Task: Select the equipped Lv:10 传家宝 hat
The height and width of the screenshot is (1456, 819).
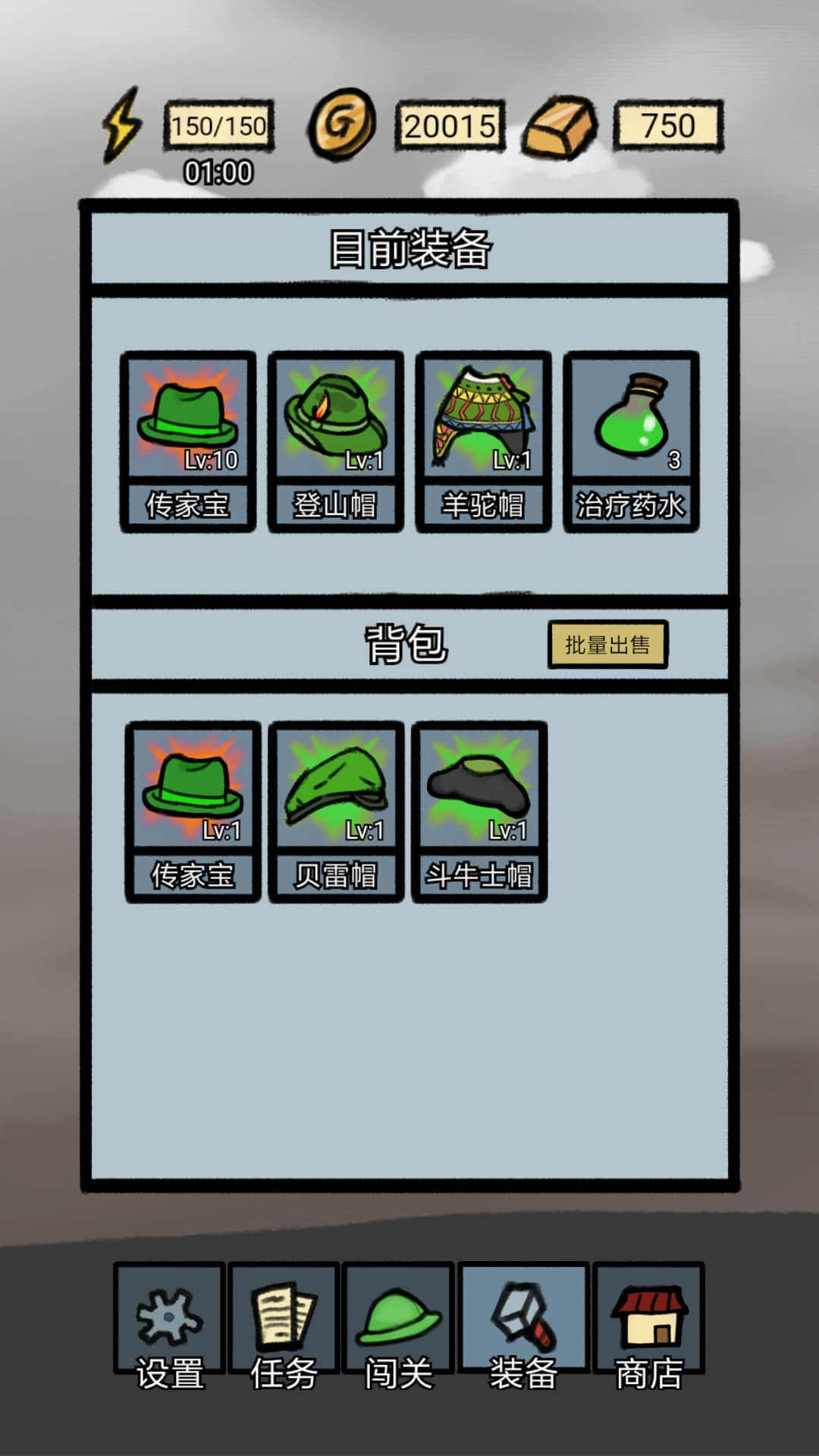Action: tap(188, 441)
